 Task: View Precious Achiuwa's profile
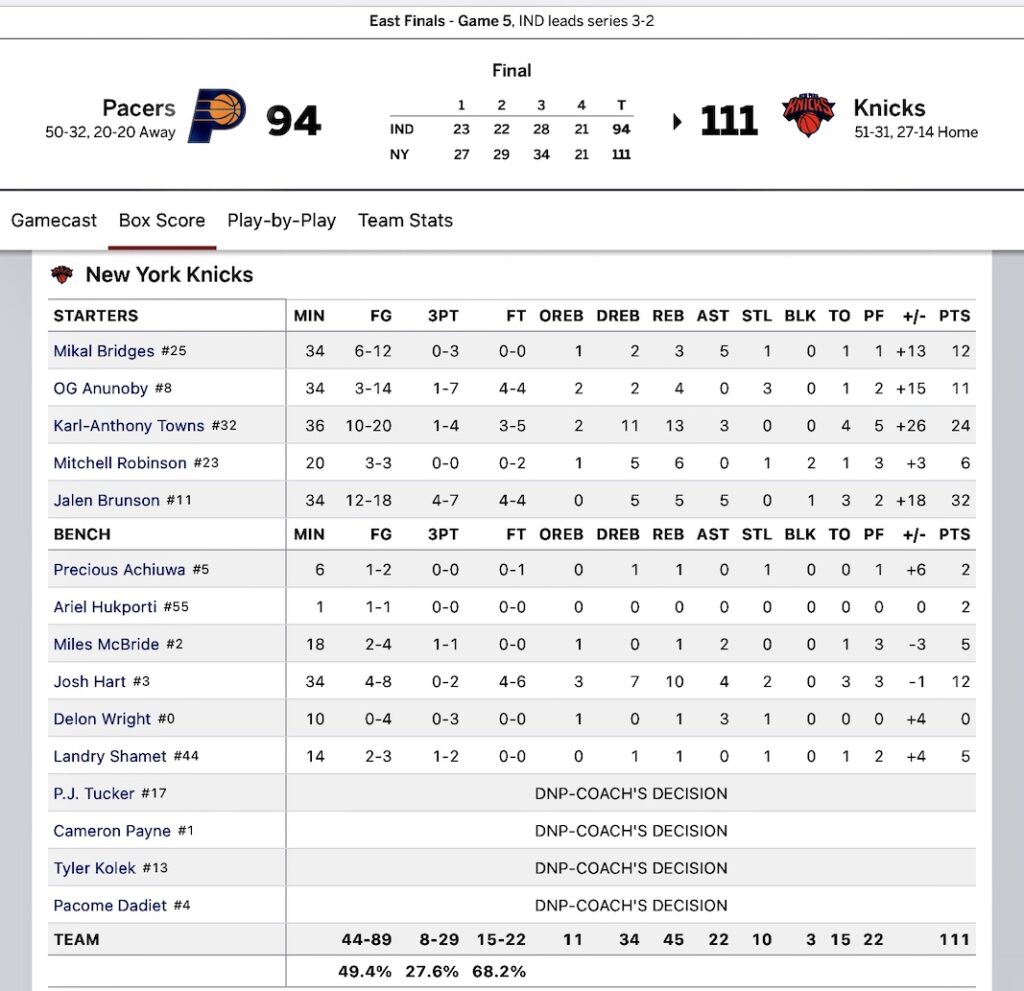point(119,570)
